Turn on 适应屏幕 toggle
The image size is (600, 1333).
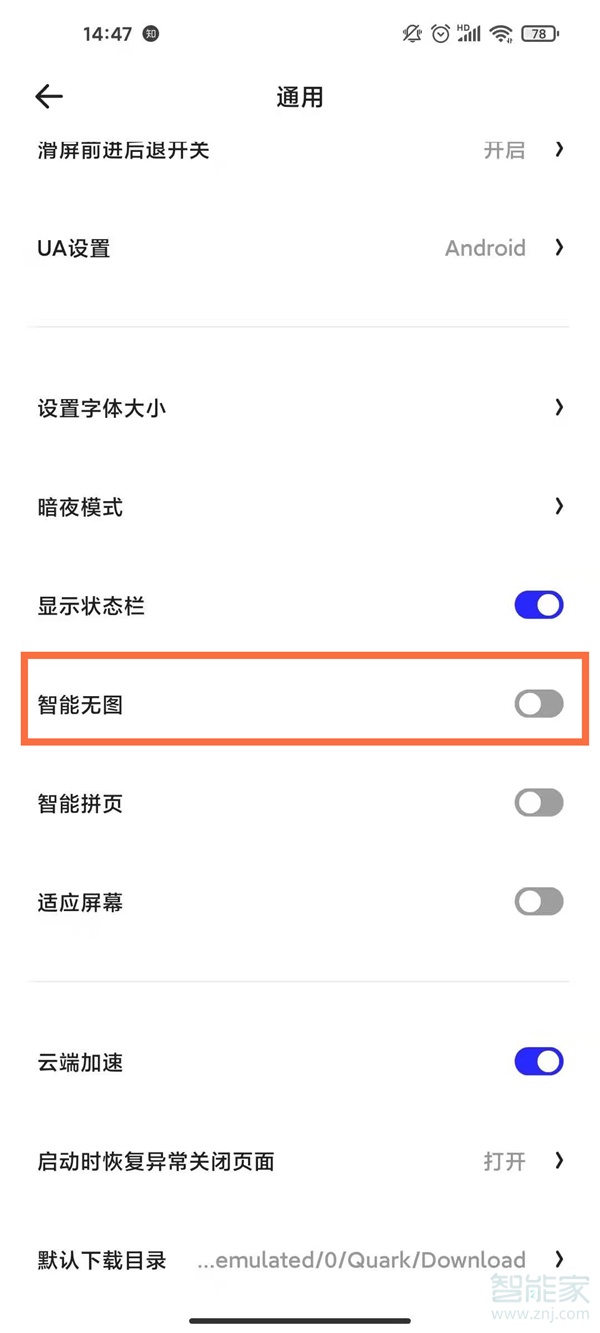[539, 902]
